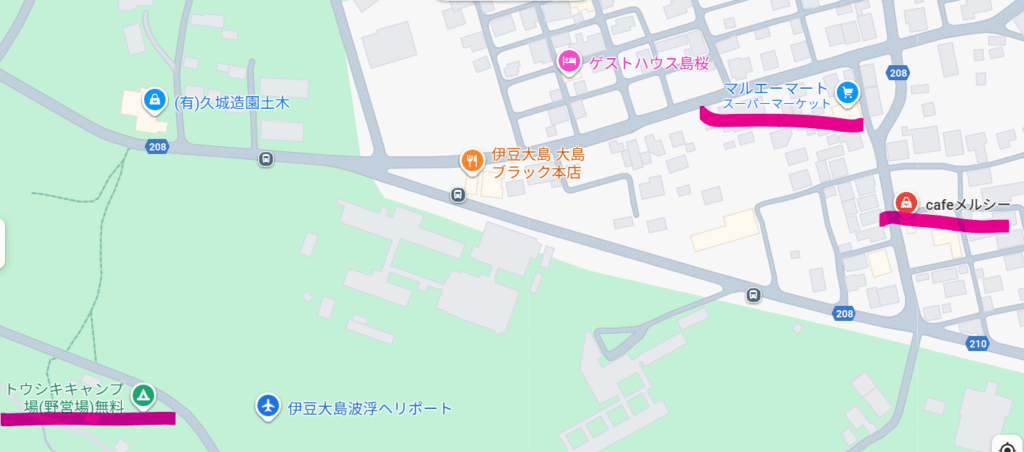Open the cafeメルシー map pin
This screenshot has width=1024, height=452.
pyautogui.click(x=905, y=203)
